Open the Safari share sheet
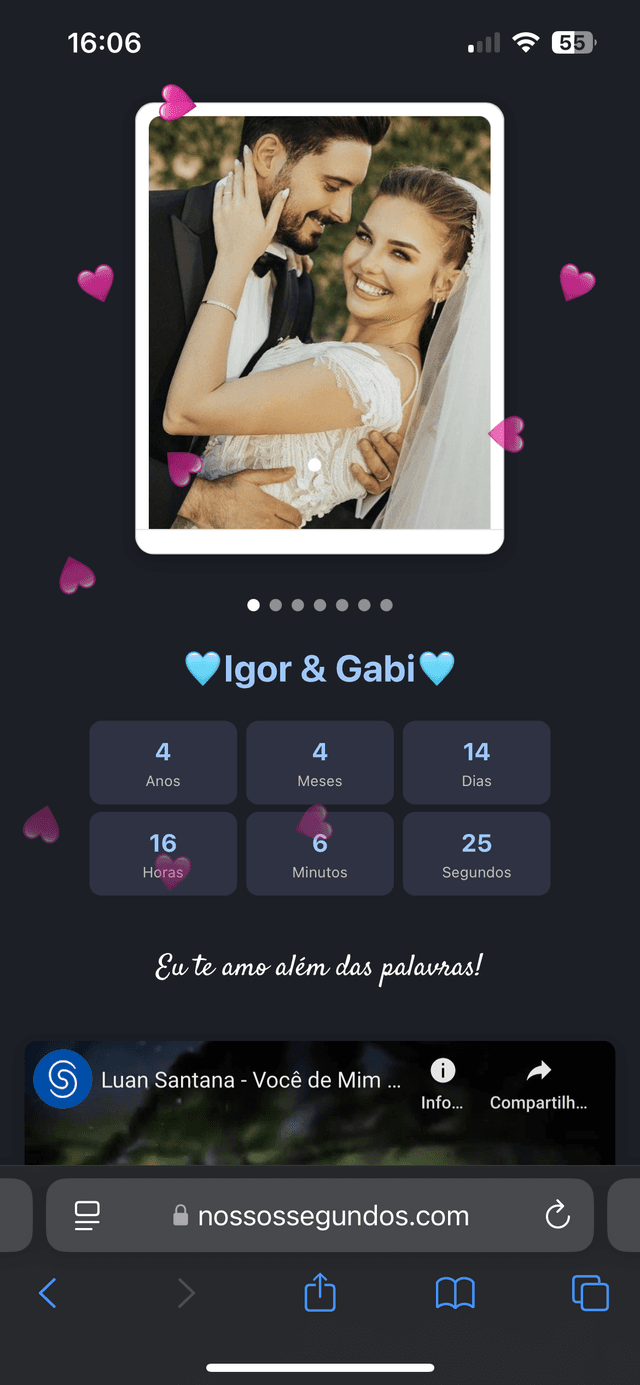The height and width of the screenshot is (1385, 640). 320,1291
